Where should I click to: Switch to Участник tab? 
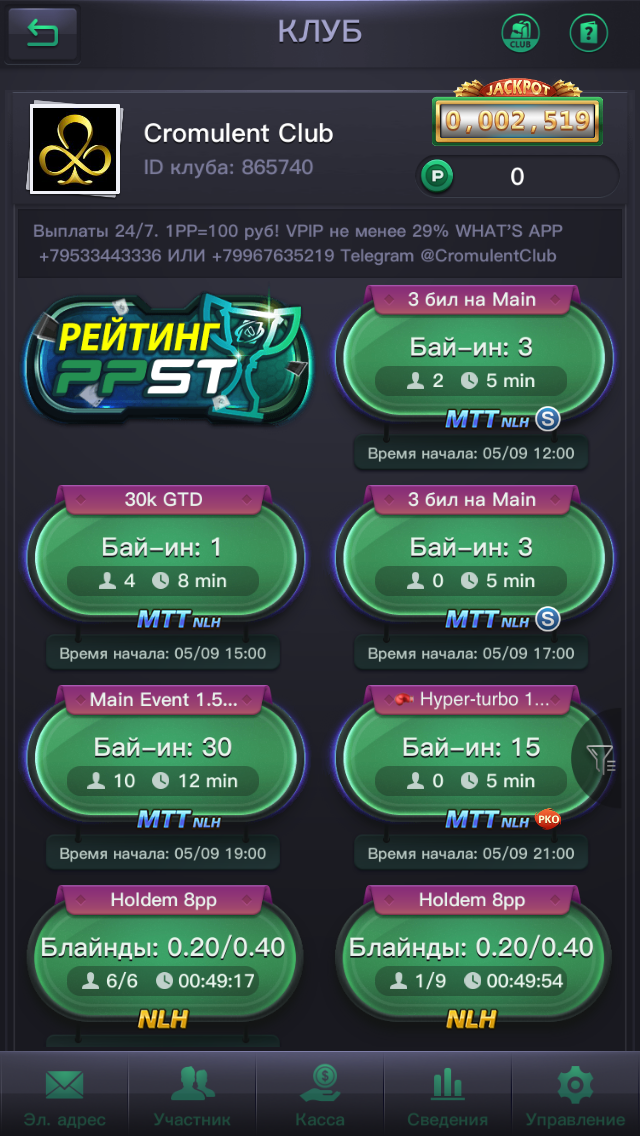[x=192, y=1095]
